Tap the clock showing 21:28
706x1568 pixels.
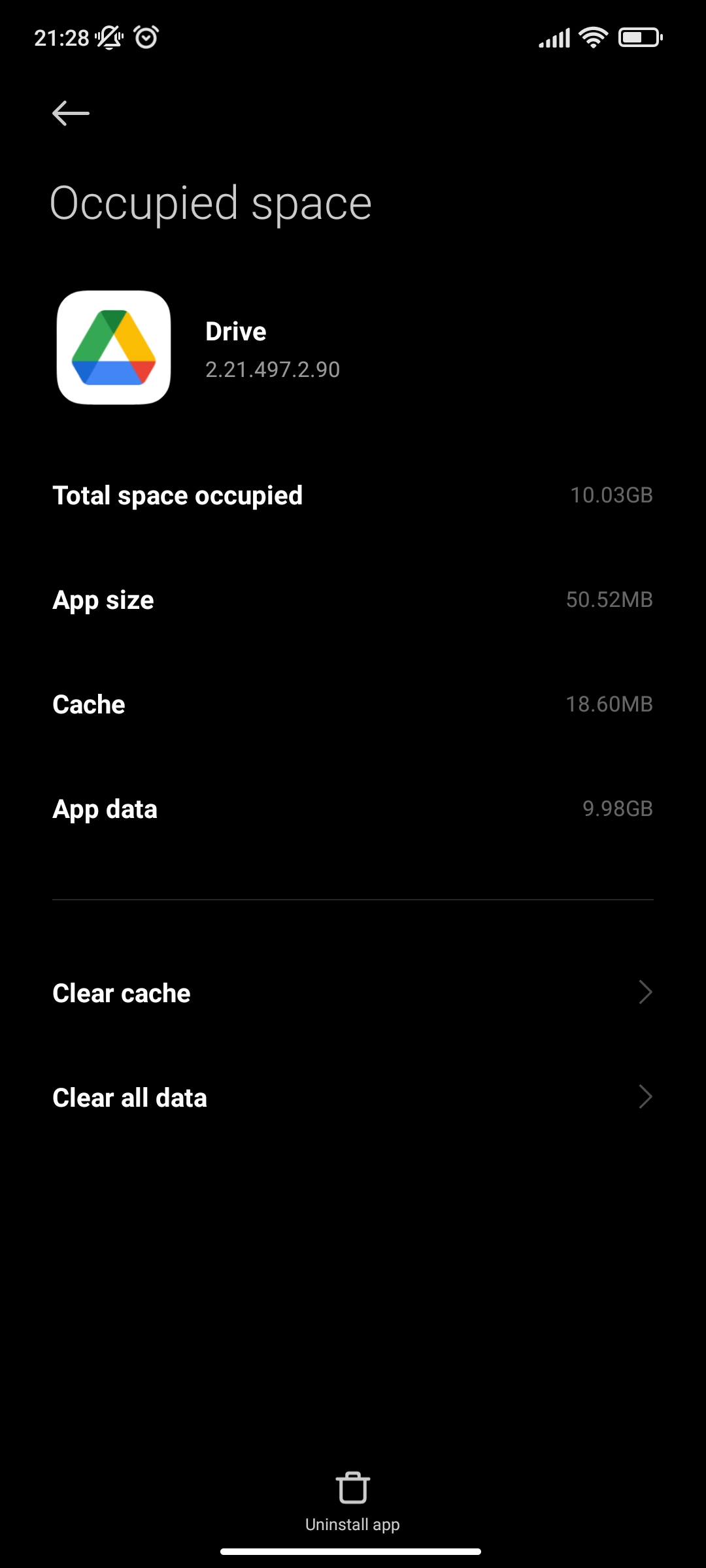pyautogui.click(x=61, y=37)
